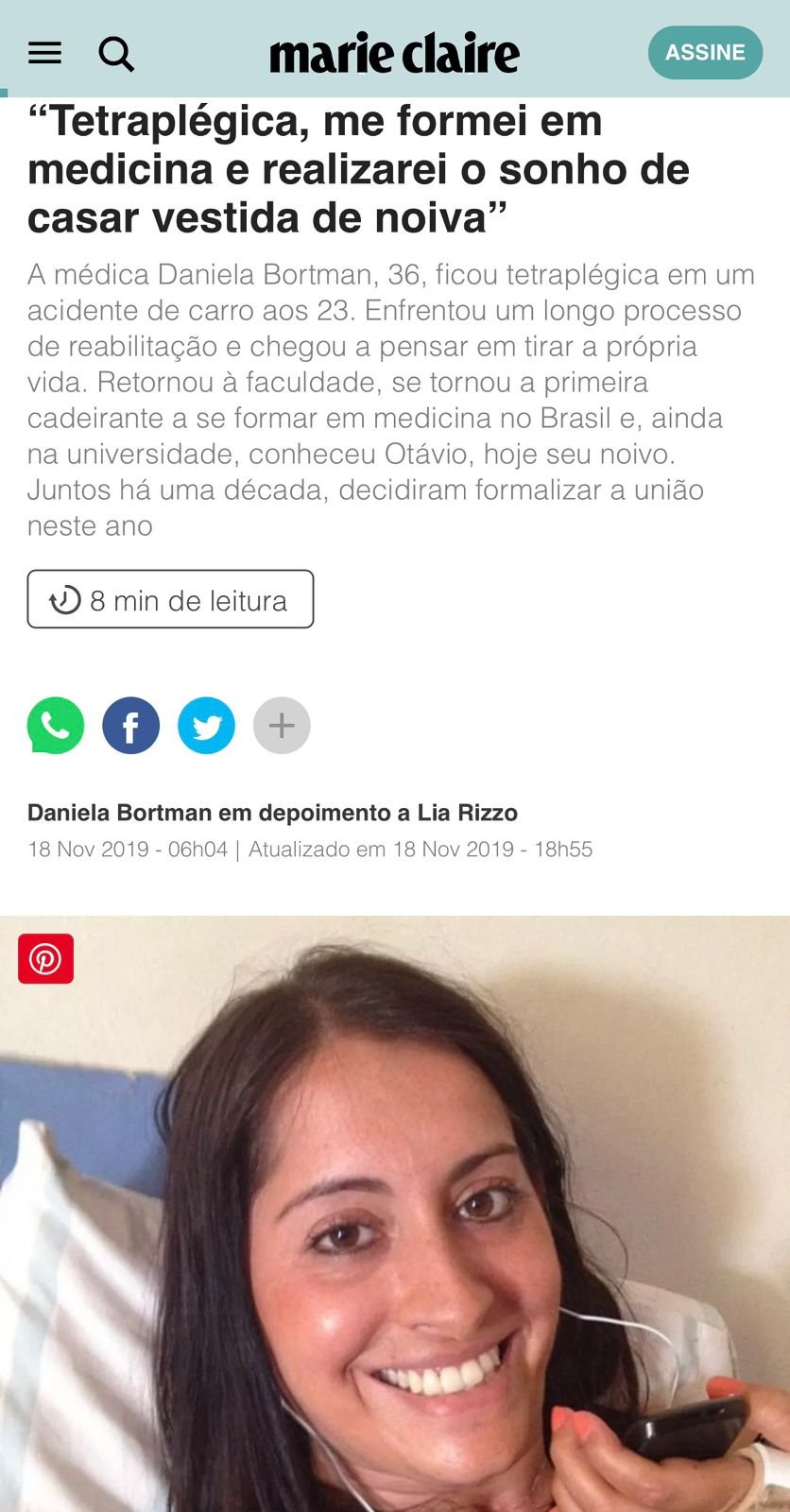
Task: Expand more sharing options plus icon
Action: (x=282, y=725)
